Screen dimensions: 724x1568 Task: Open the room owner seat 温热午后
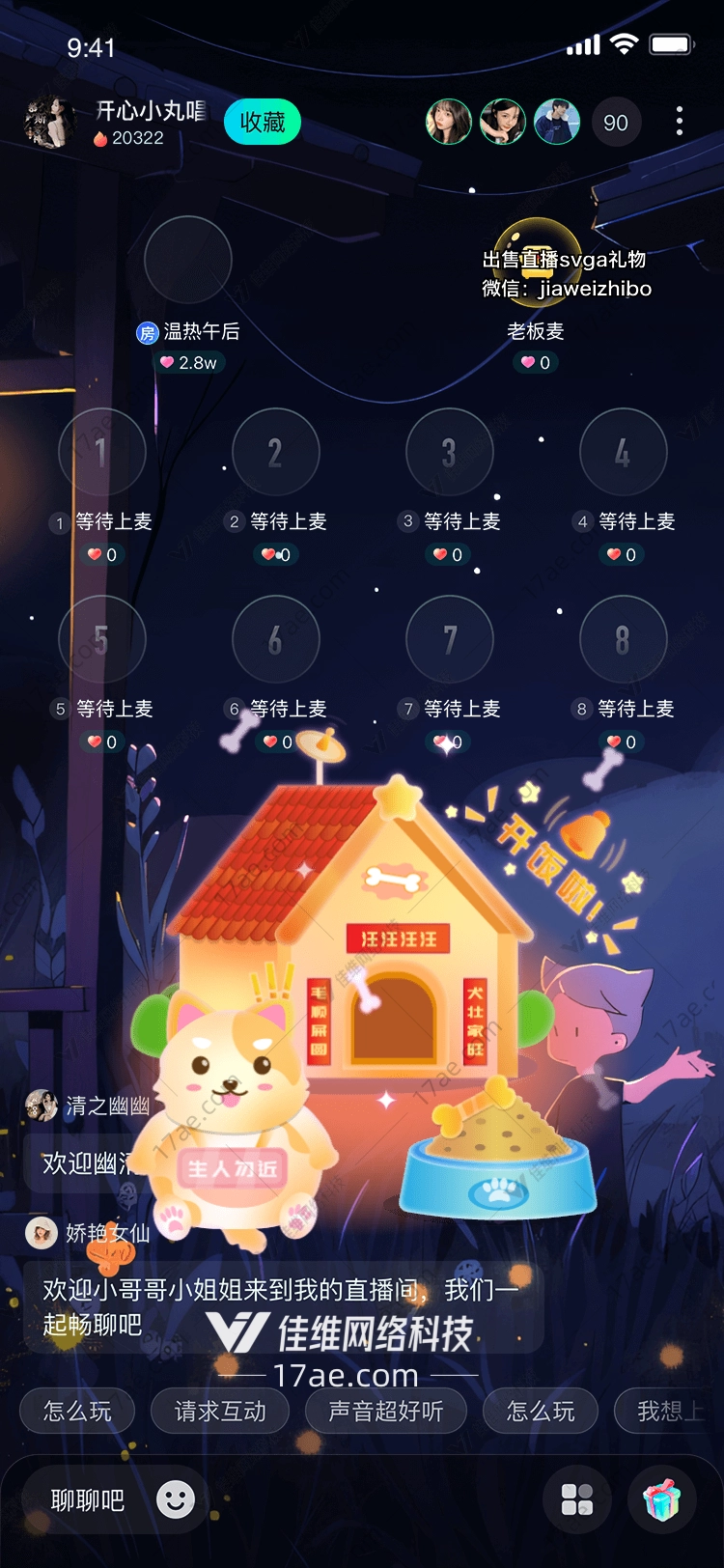tap(188, 261)
